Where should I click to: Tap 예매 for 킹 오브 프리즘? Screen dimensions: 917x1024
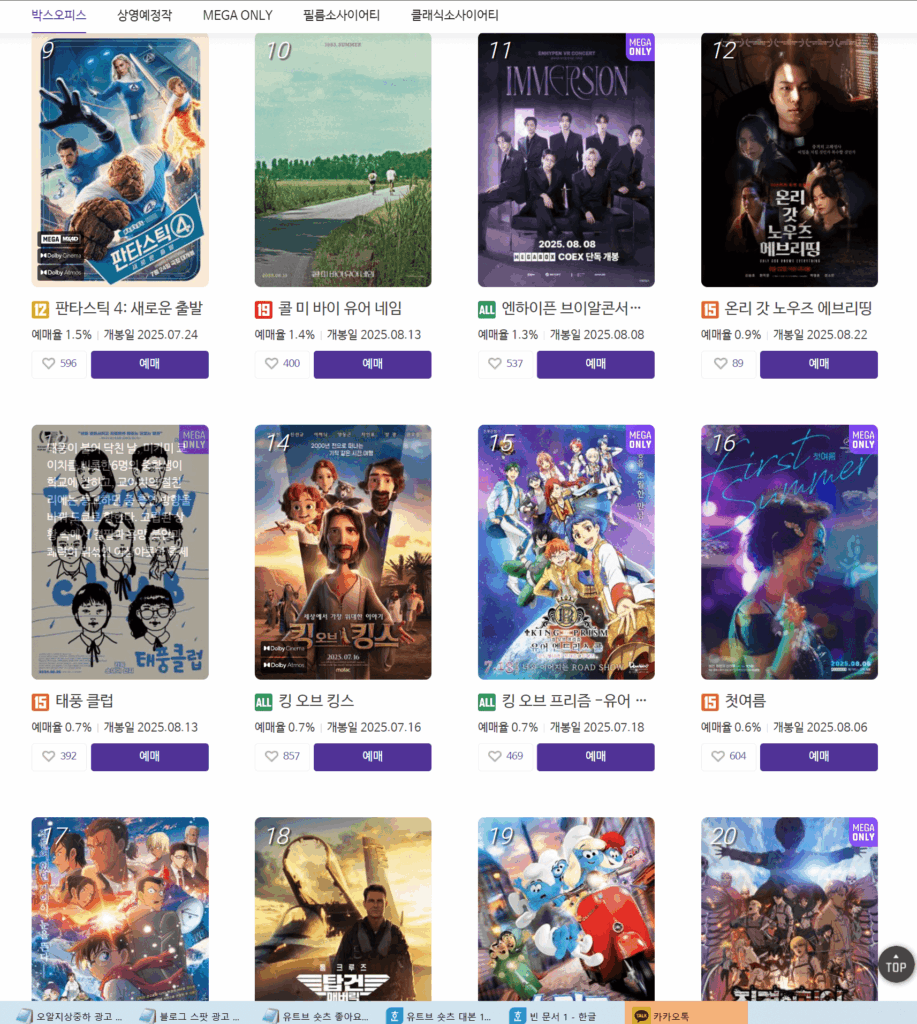tap(595, 757)
